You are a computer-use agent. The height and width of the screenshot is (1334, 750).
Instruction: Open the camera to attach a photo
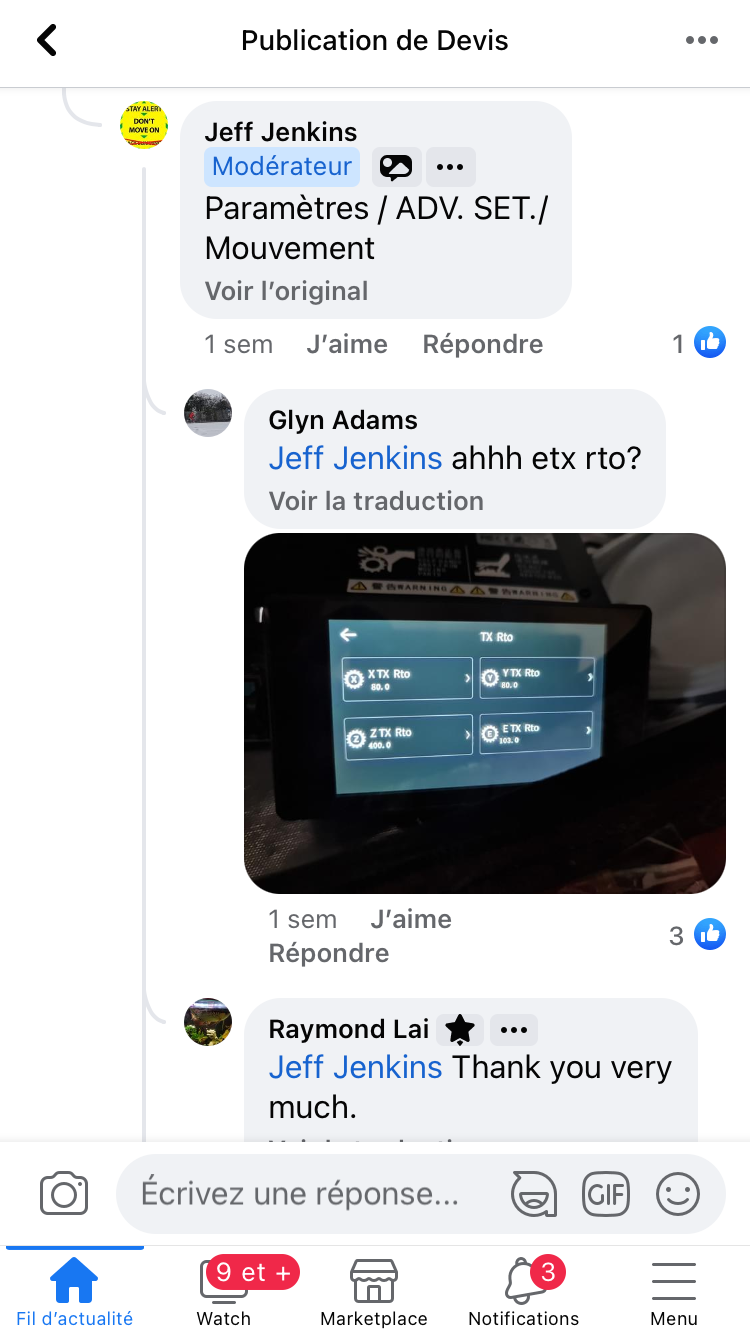tap(64, 1194)
